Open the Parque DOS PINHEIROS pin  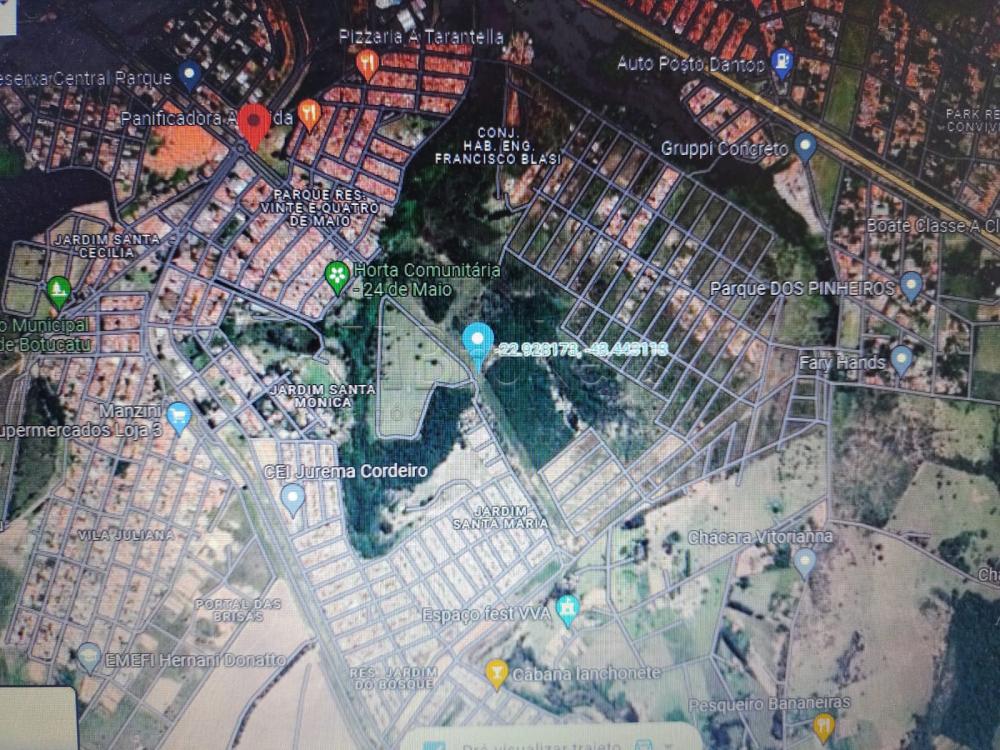pos(910,285)
